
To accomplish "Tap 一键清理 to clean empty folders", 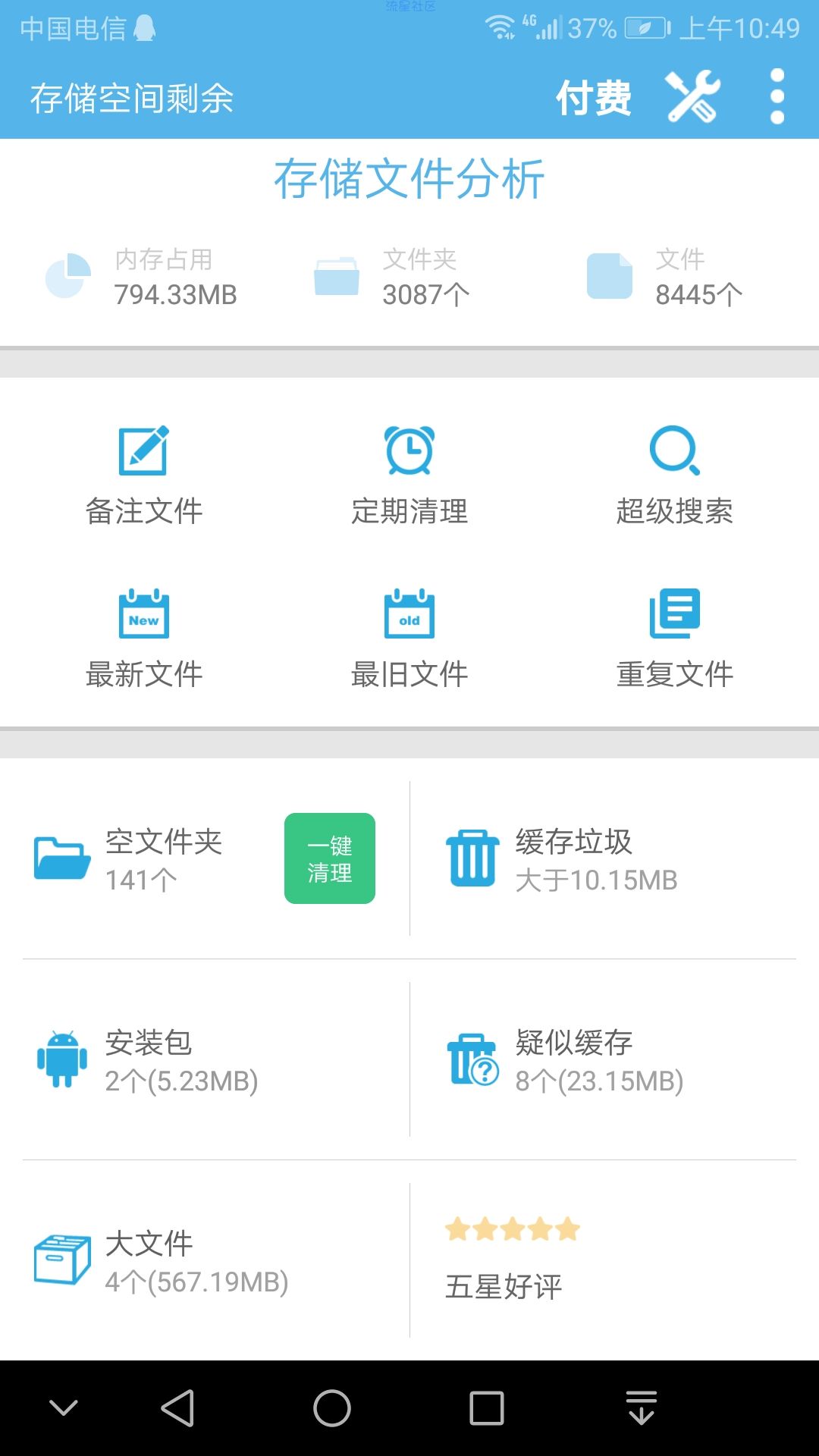I will 329,858.
